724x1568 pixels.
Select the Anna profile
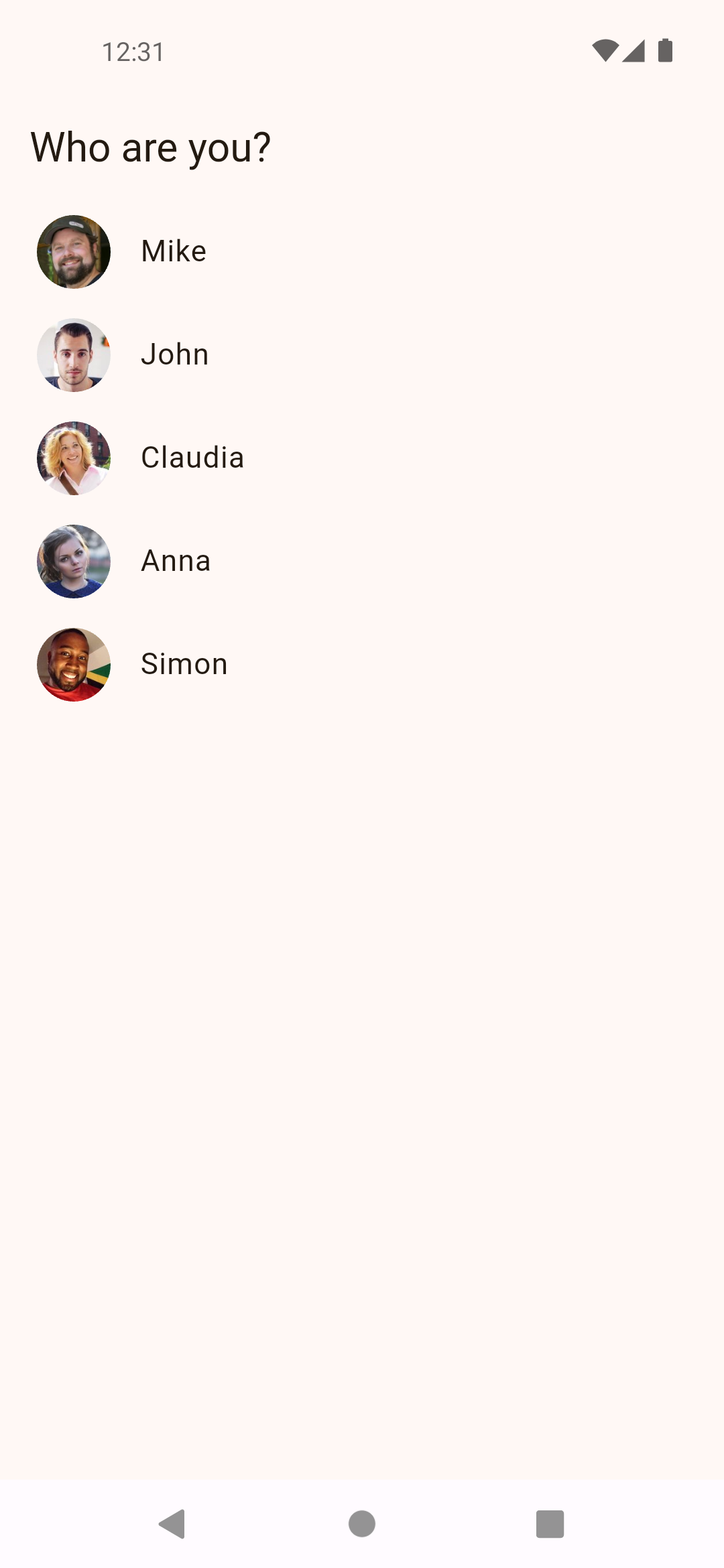point(176,562)
